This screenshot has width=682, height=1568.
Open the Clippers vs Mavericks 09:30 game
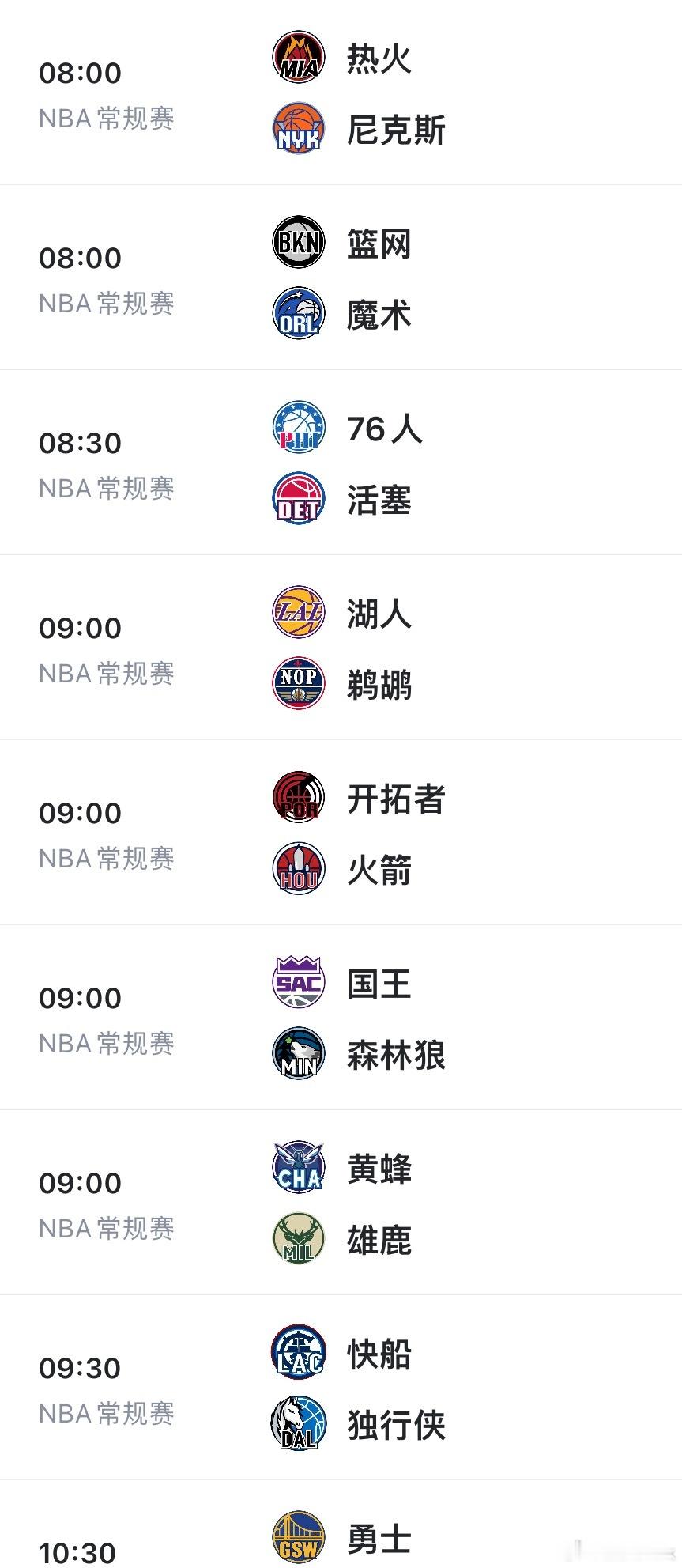coord(341,1388)
